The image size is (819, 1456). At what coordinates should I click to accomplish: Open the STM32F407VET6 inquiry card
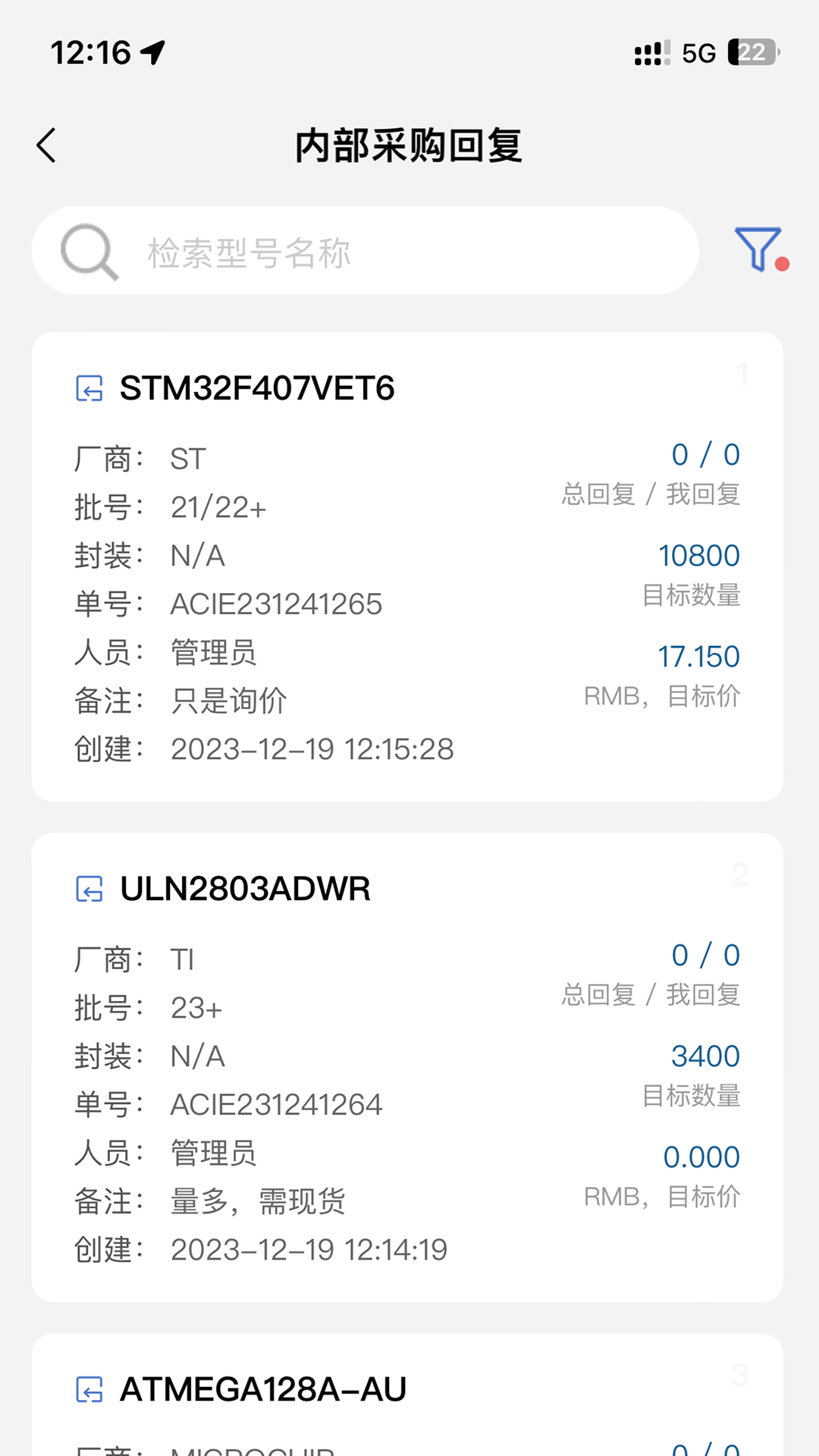tap(409, 569)
